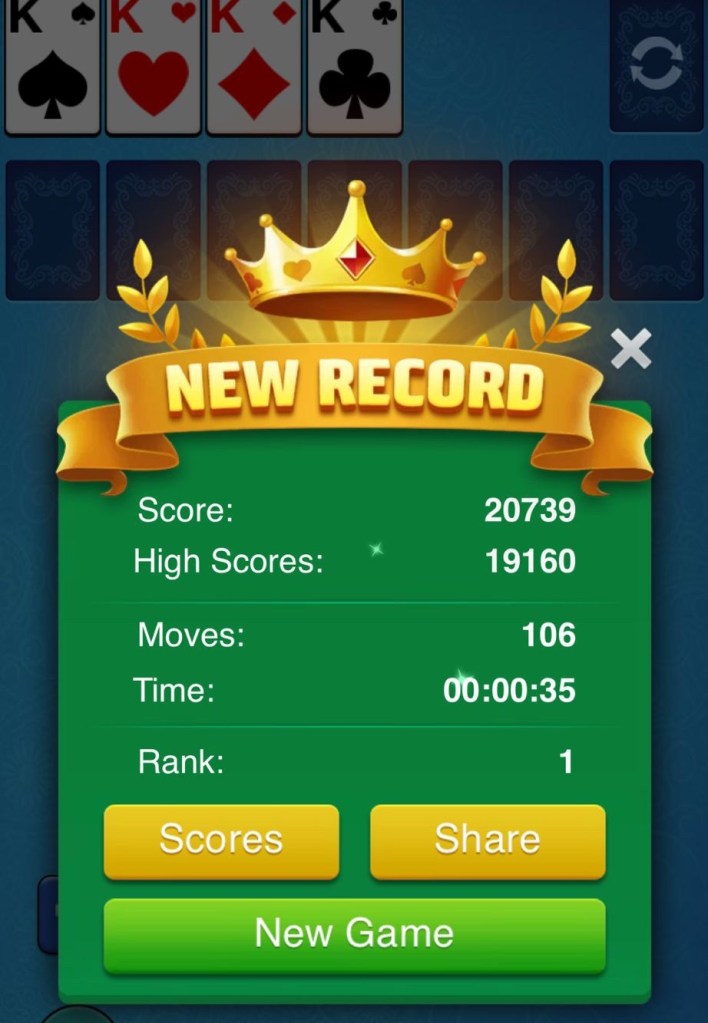Start a New Game
The width and height of the screenshot is (708, 1023).
[x=354, y=934]
